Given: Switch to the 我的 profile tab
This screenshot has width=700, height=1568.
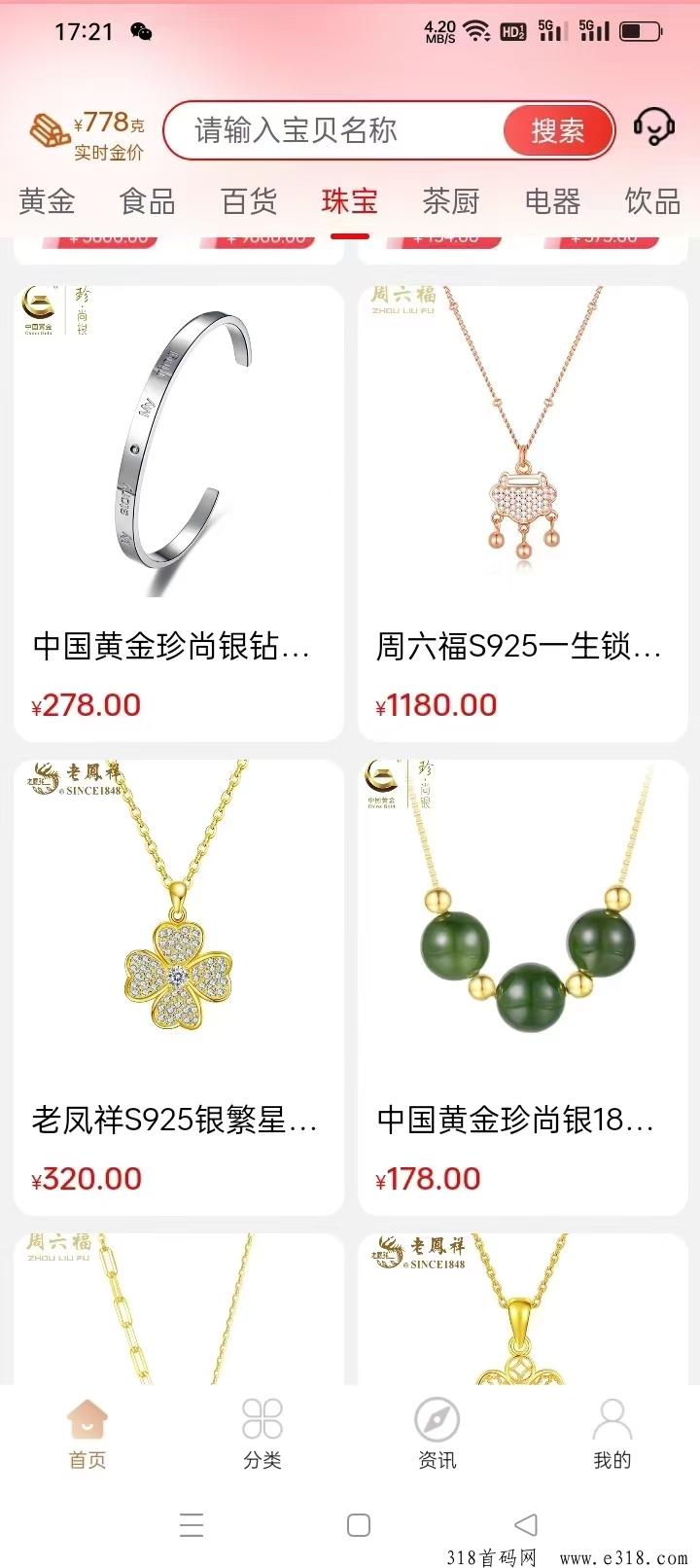Looking at the screenshot, I should (x=612, y=1434).
